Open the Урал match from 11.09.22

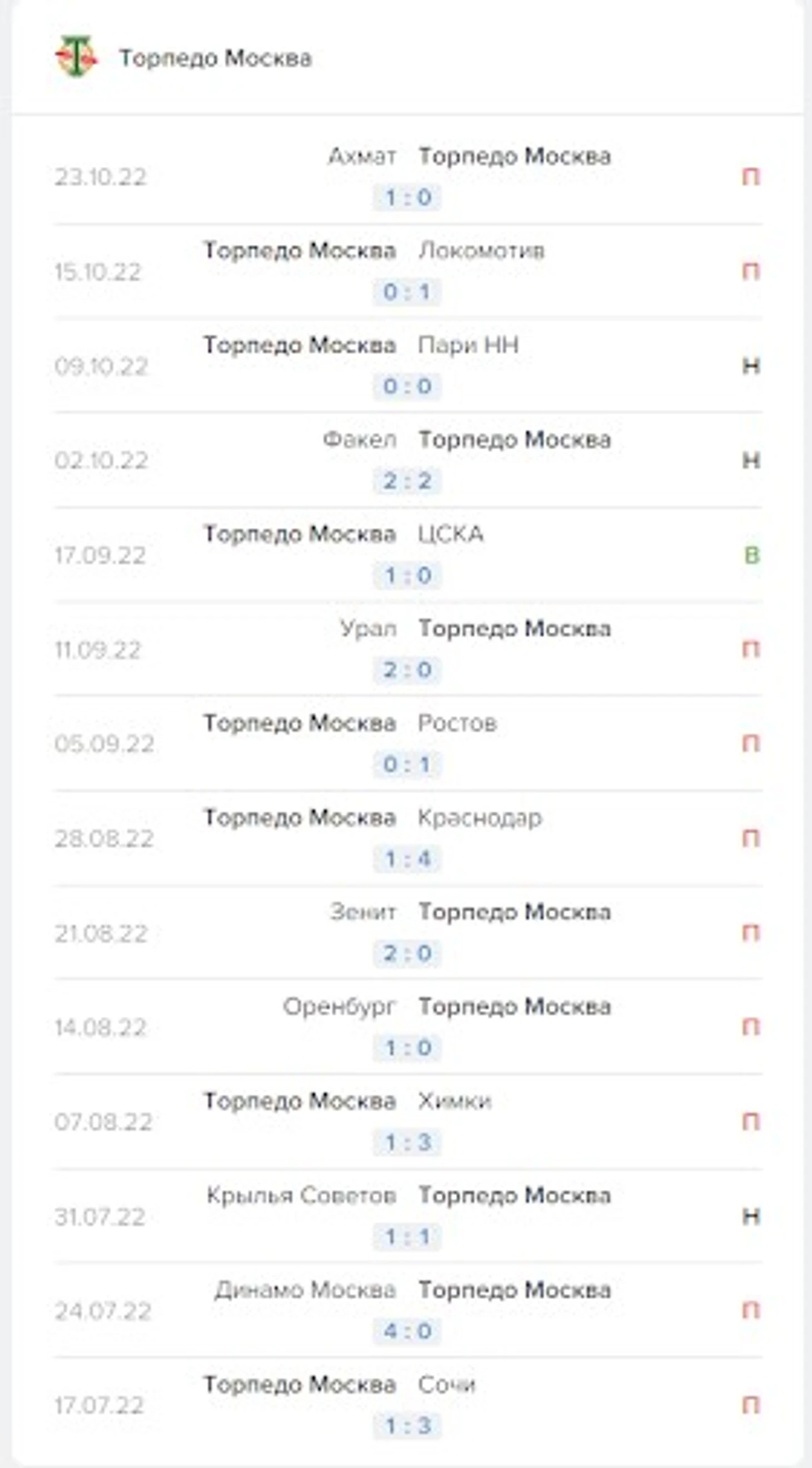(x=408, y=650)
